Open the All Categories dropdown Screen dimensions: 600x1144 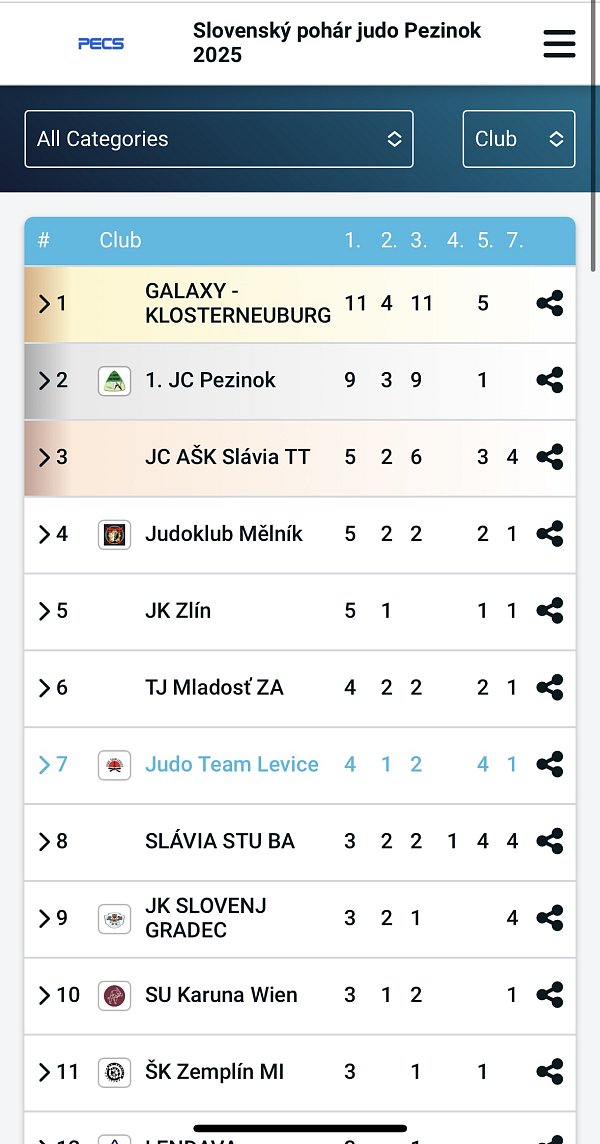[x=219, y=139]
